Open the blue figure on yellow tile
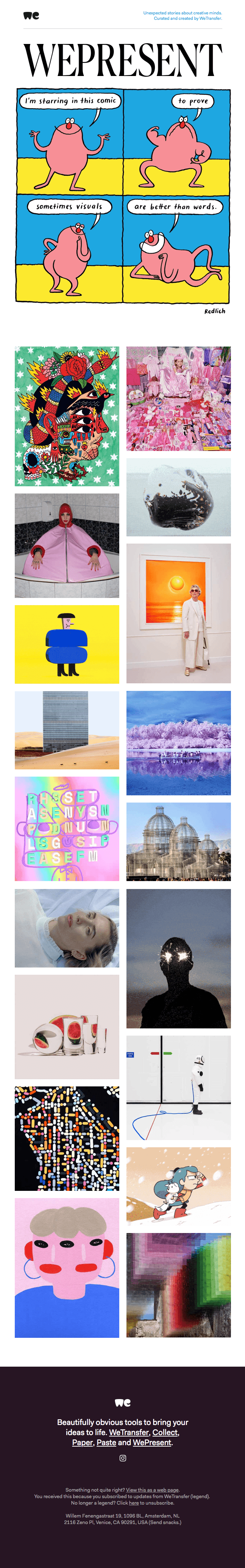Screen dimensions: 245x1568 (67, 644)
